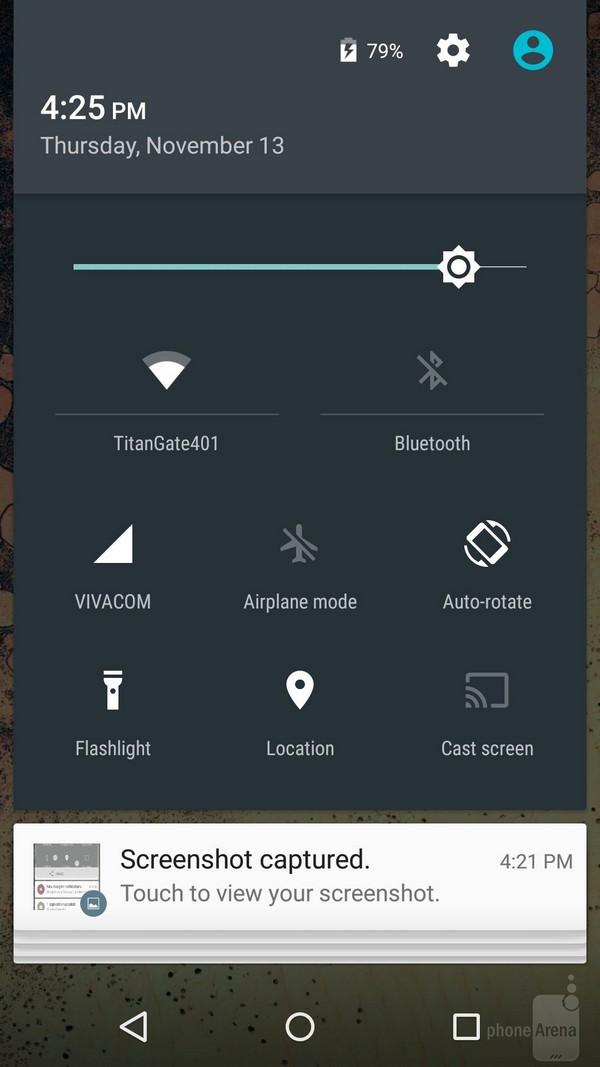Go to the home screen

[x=300, y=1026]
